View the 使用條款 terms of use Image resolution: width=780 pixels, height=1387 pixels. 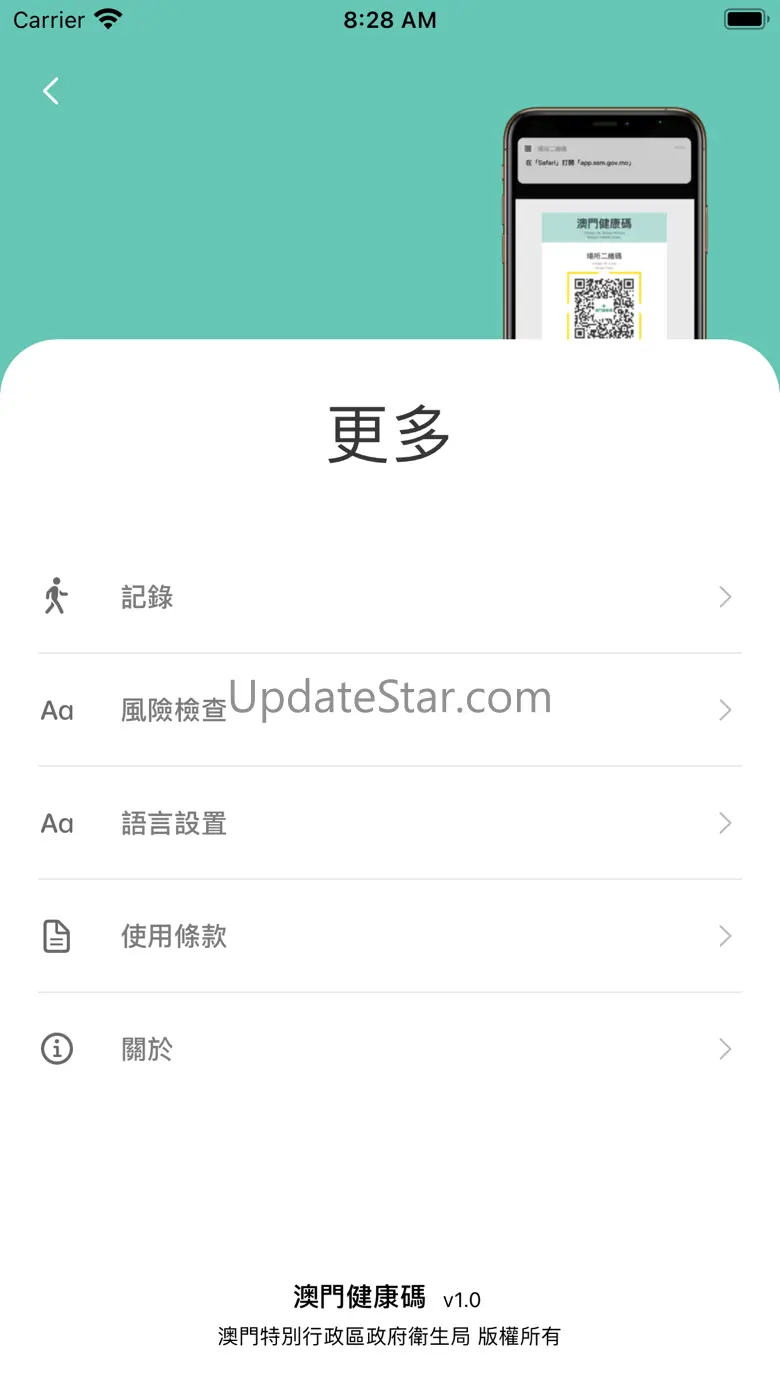[390, 936]
